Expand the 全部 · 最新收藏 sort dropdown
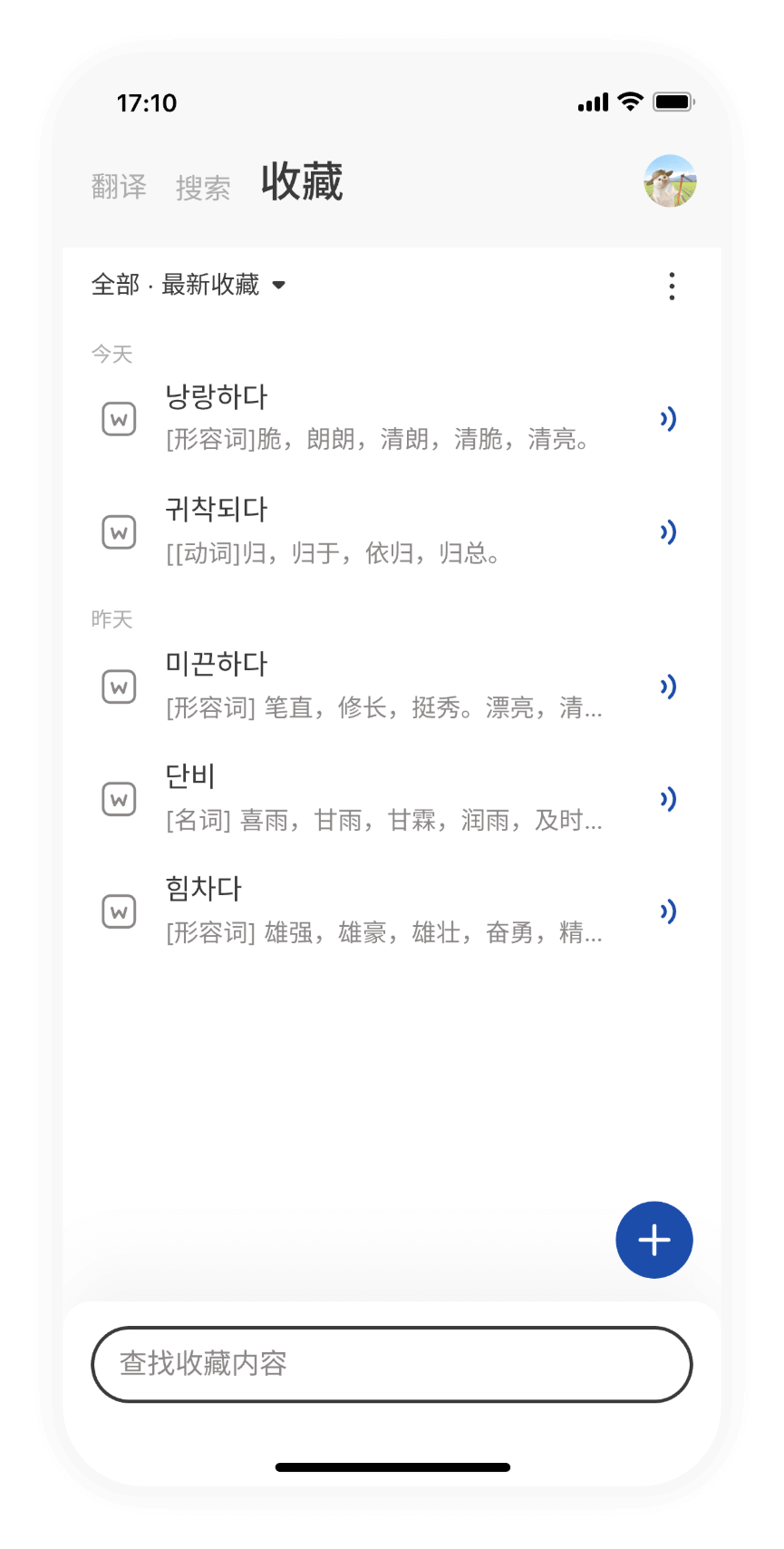This screenshot has width=784, height=1549. click(189, 285)
